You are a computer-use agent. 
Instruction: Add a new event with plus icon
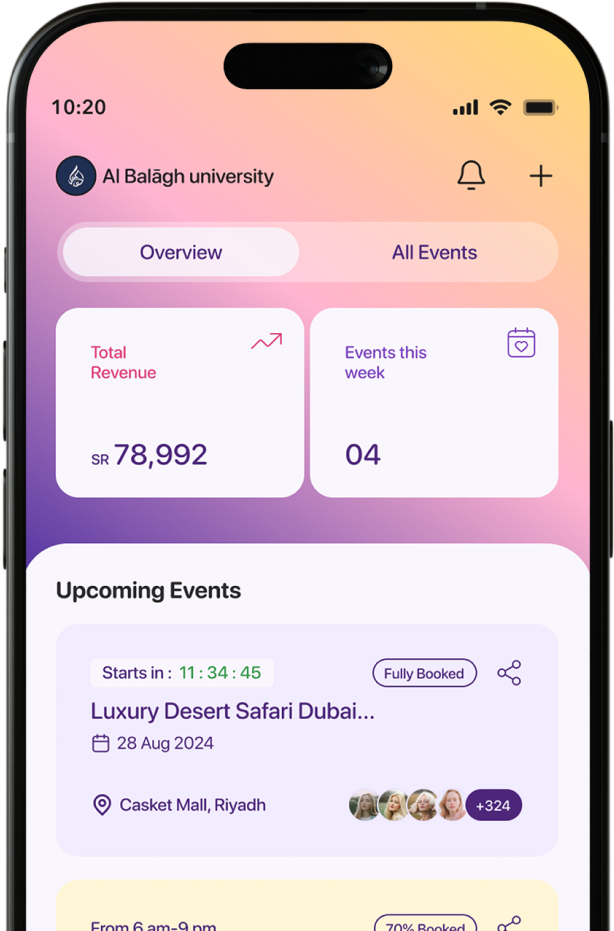point(540,176)
